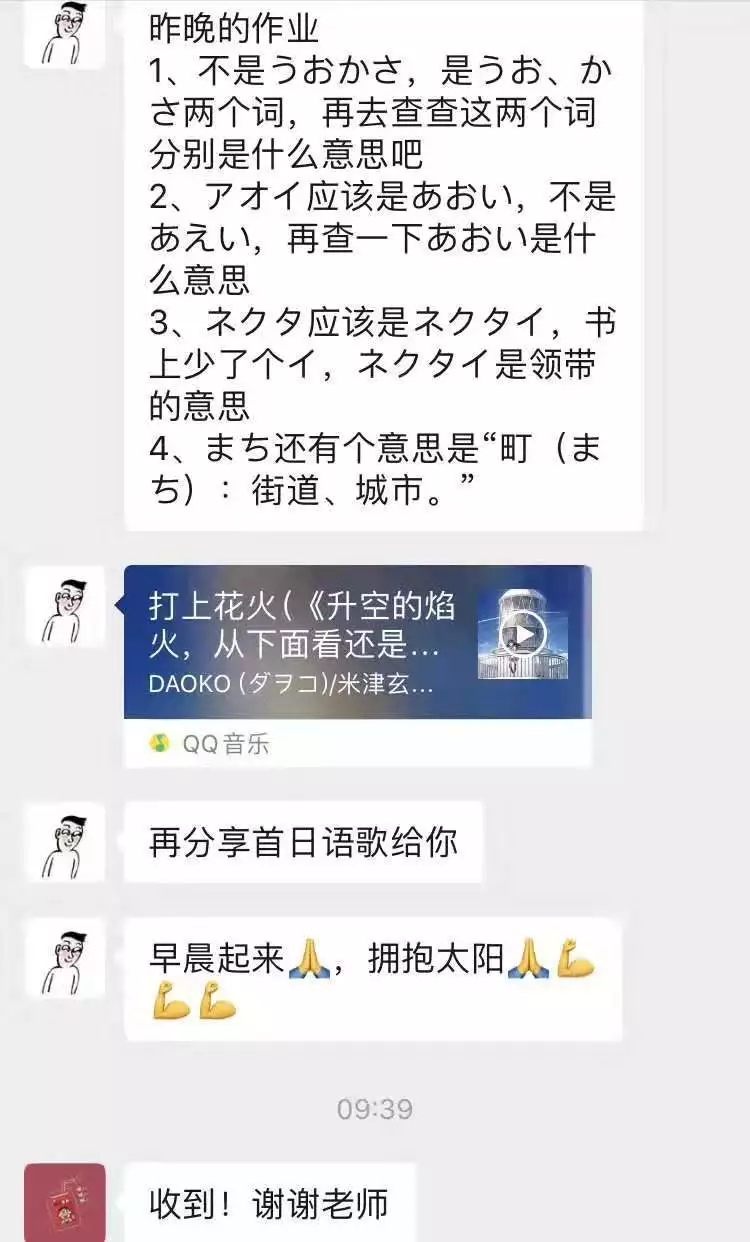The height and width of the screenshot is (1242, 750).
Task: Open your own avatar beside 收到！谢谢老师
Action: [64, 1202]
